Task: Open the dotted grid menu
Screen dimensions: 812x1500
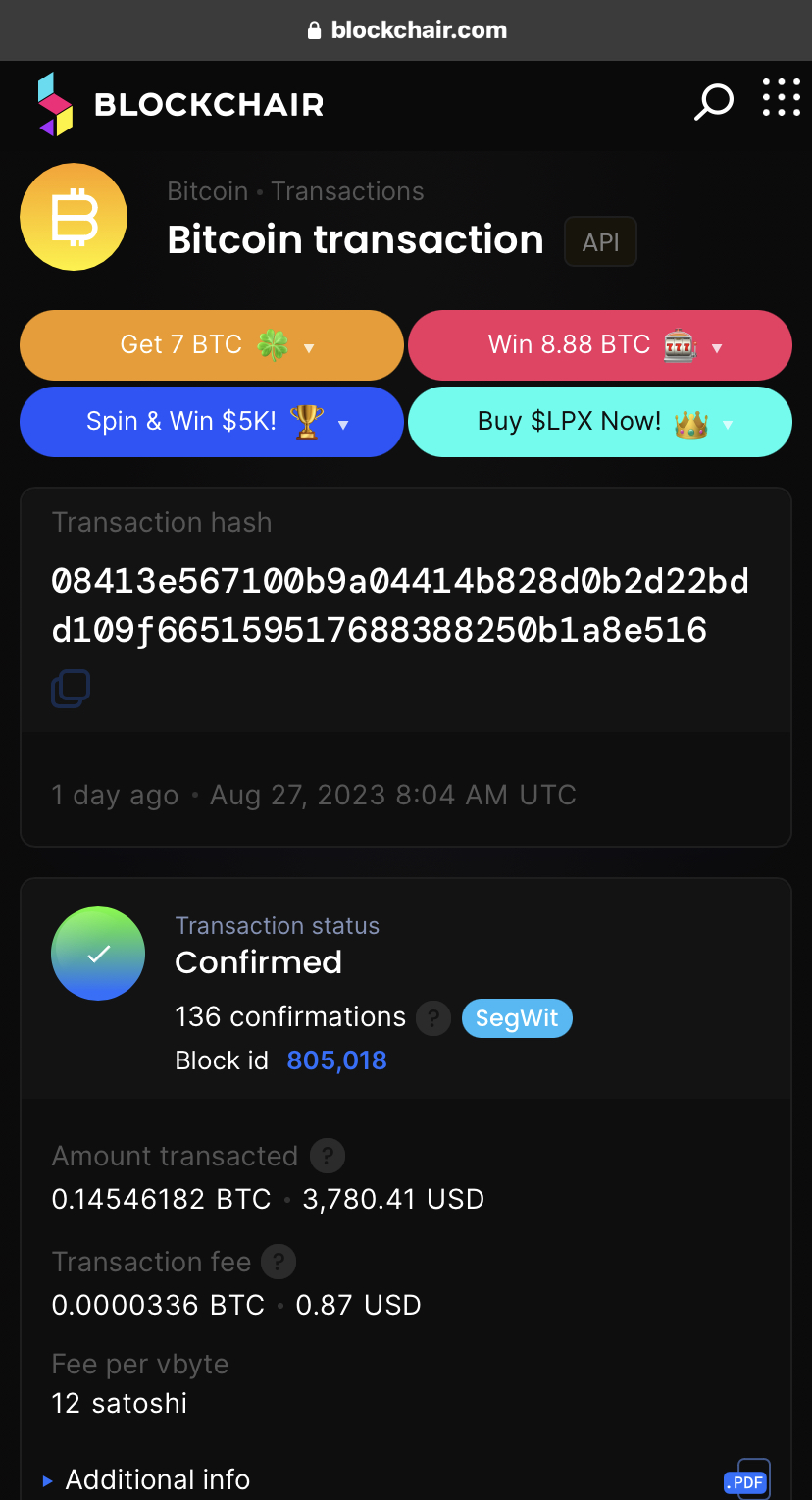Action: 781,98
